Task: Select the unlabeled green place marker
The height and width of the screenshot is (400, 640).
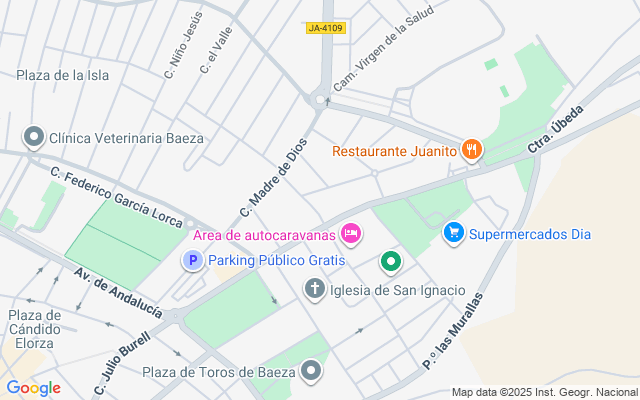Action: [x=390, y=263]
